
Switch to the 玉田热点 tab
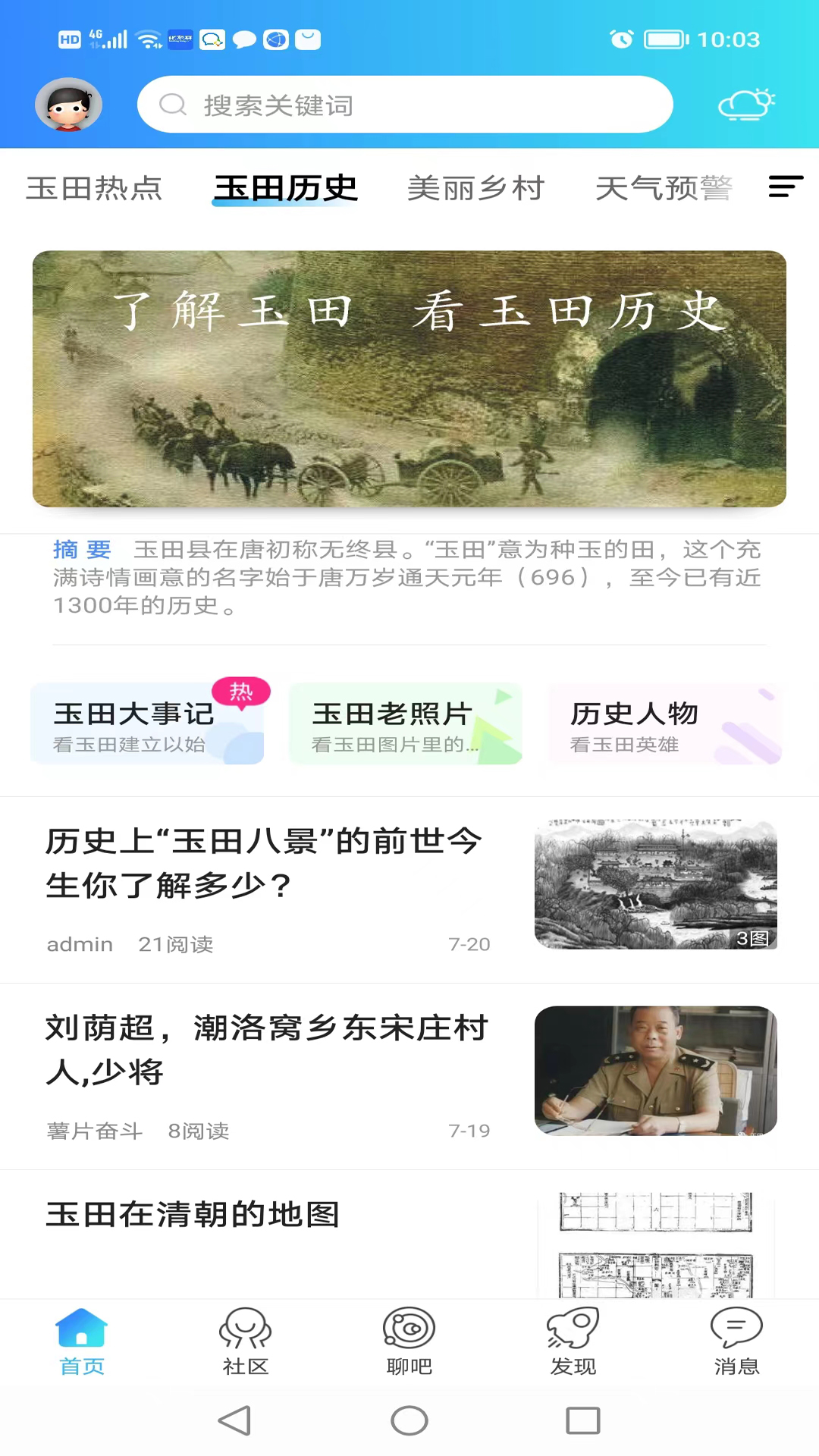(93, 190)
